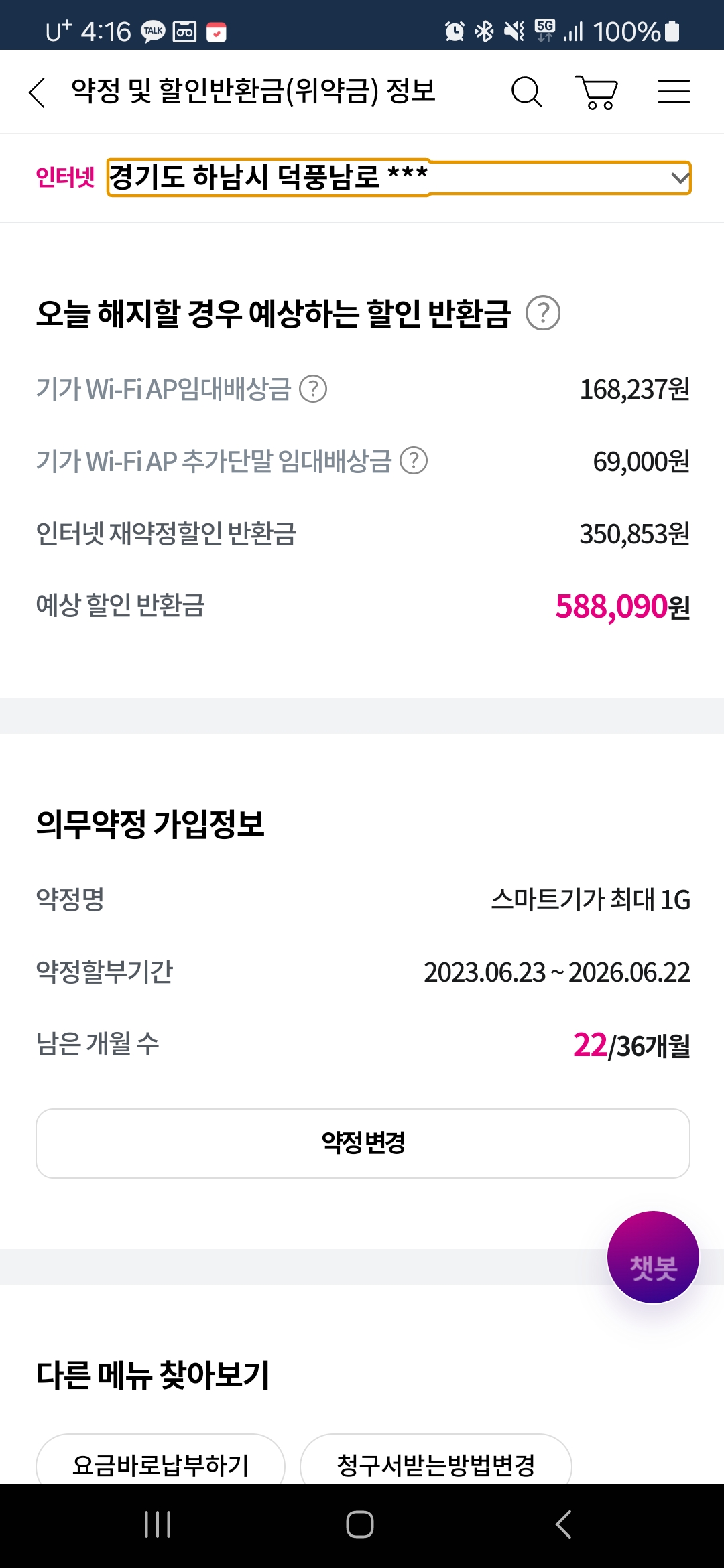Open recent apps from navigation bar

coord(158,1524)
